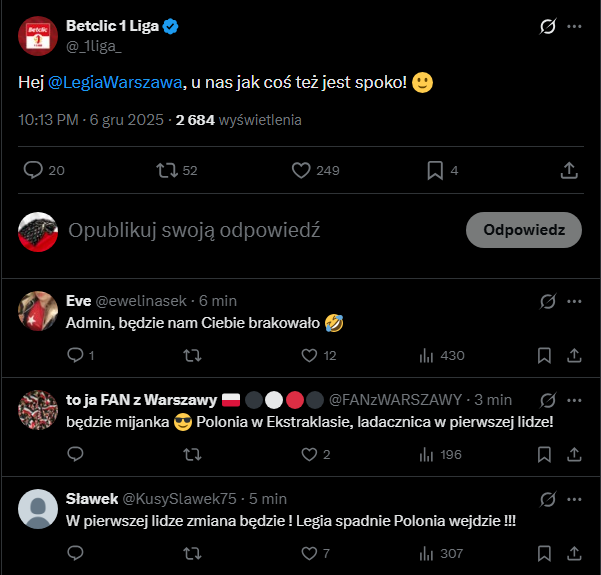The image size is (601, 575).
Task: Open Betclic 1 Liga's profile avatar
Action: 38,35
